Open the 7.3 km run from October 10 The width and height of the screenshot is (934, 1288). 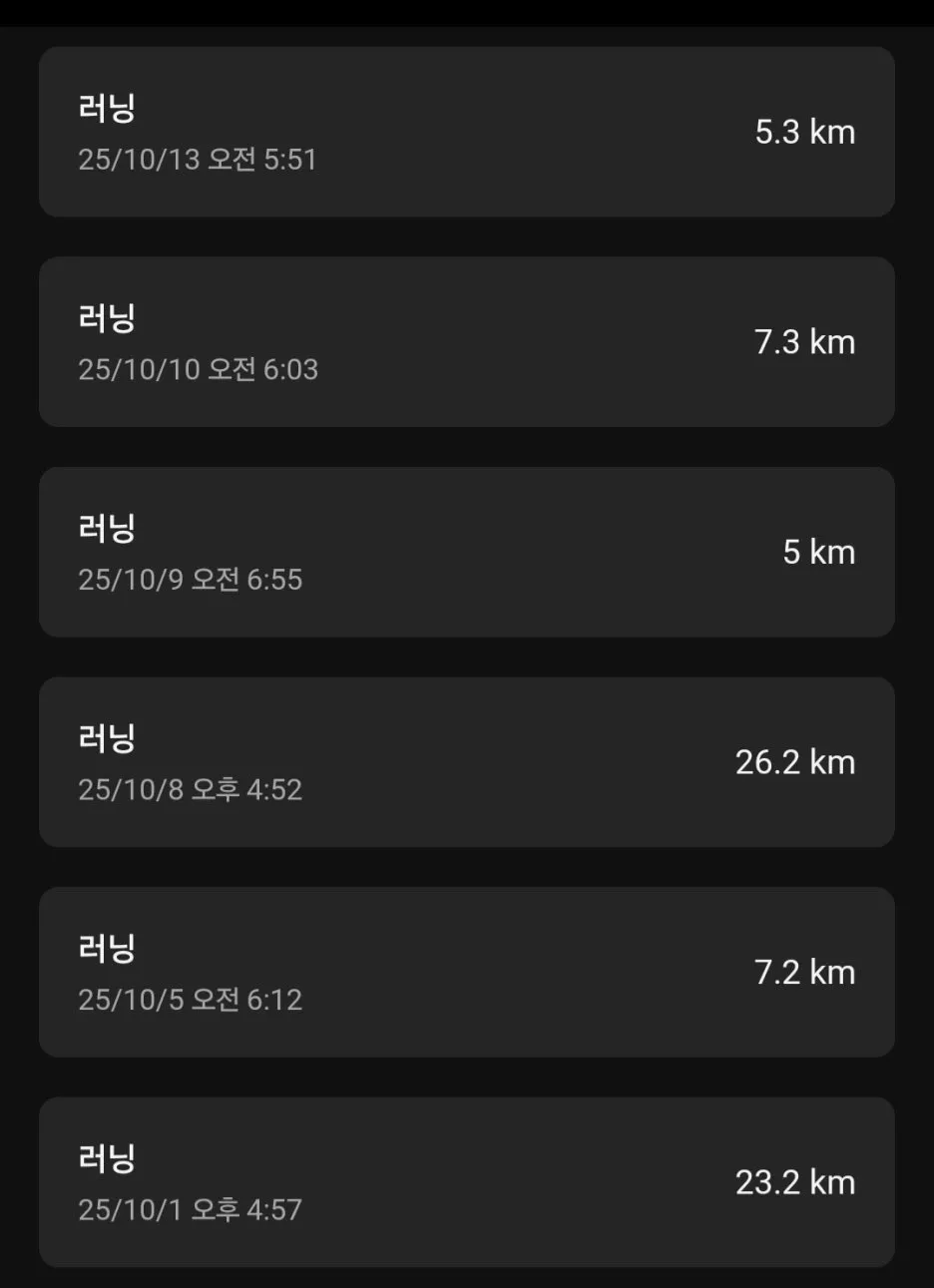[x=467, y=341]
